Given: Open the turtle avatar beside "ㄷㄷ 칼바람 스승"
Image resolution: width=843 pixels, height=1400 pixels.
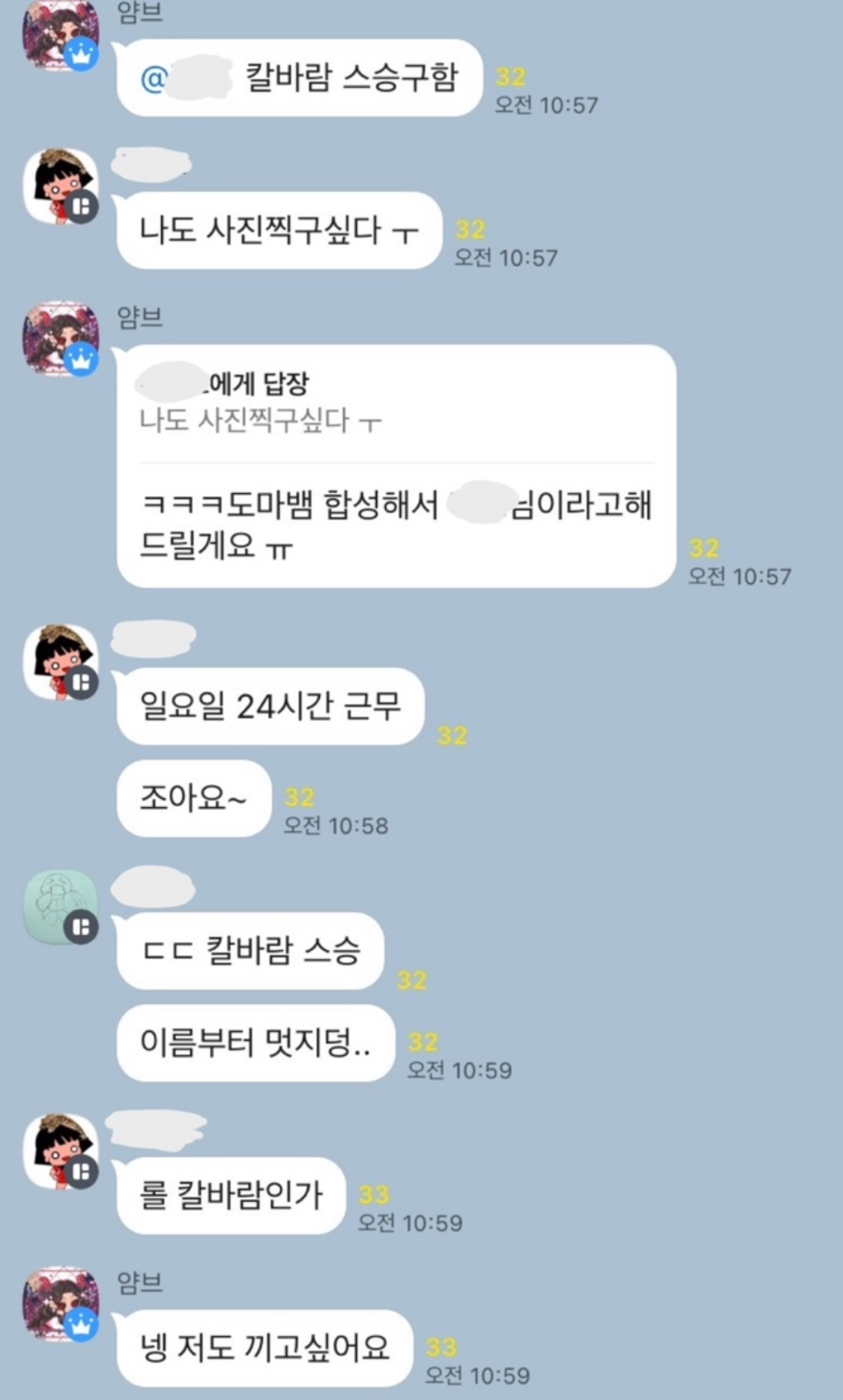Looking at the screenshot, I should pyautogui.click(x=60, y=907).
